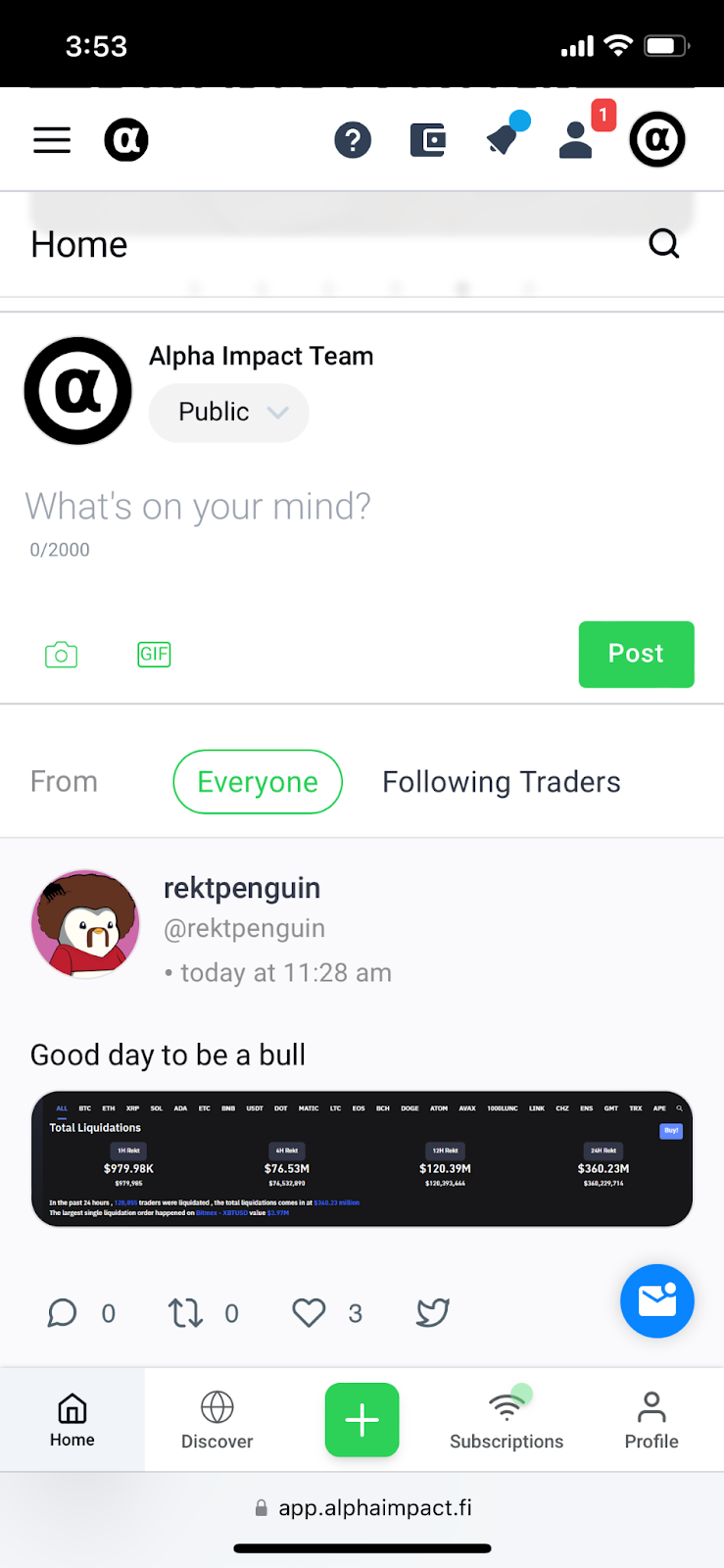Like rektpenguin's post
The image size is (724, 1568).
(x=309, y=1312)
